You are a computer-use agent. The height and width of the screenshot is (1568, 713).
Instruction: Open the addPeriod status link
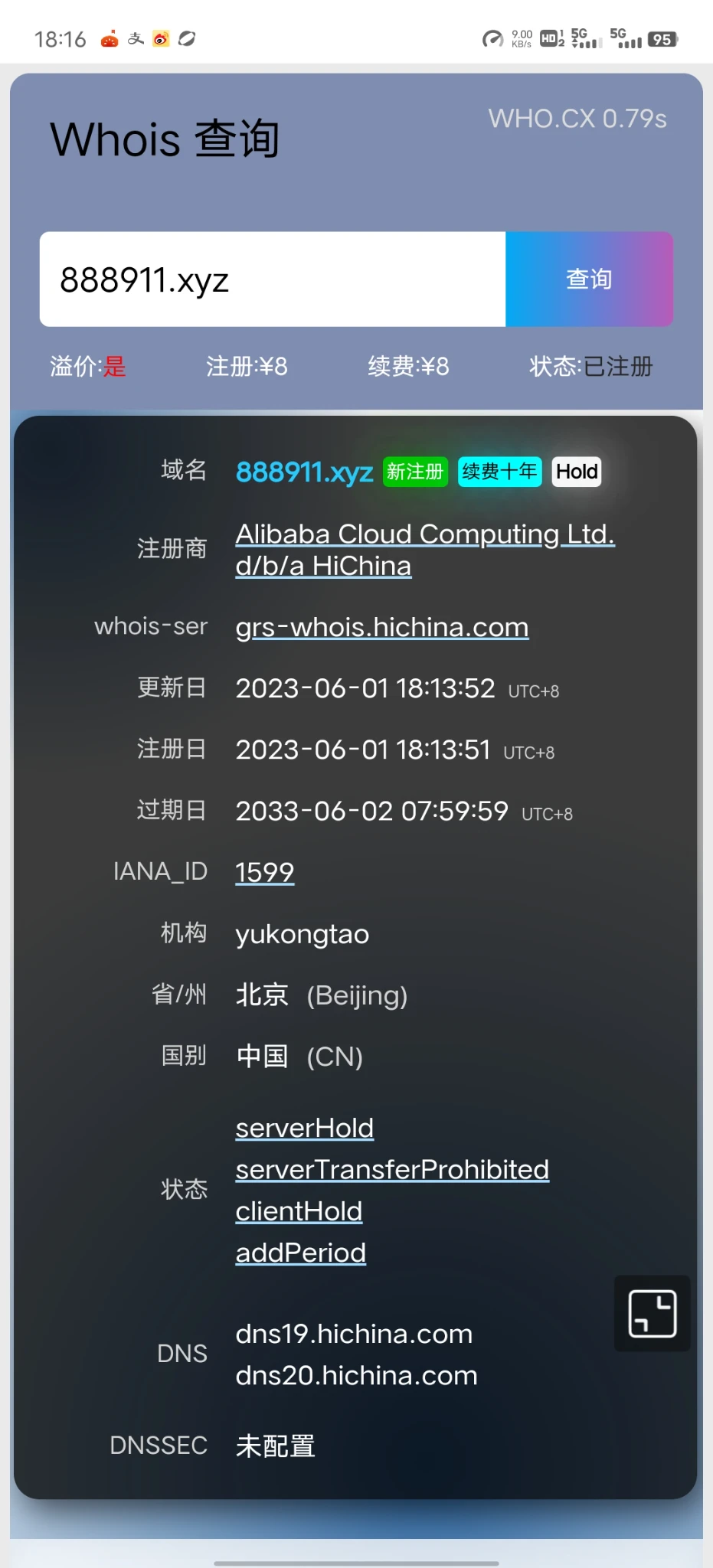pyautogui.click(x=300, y=1253)
